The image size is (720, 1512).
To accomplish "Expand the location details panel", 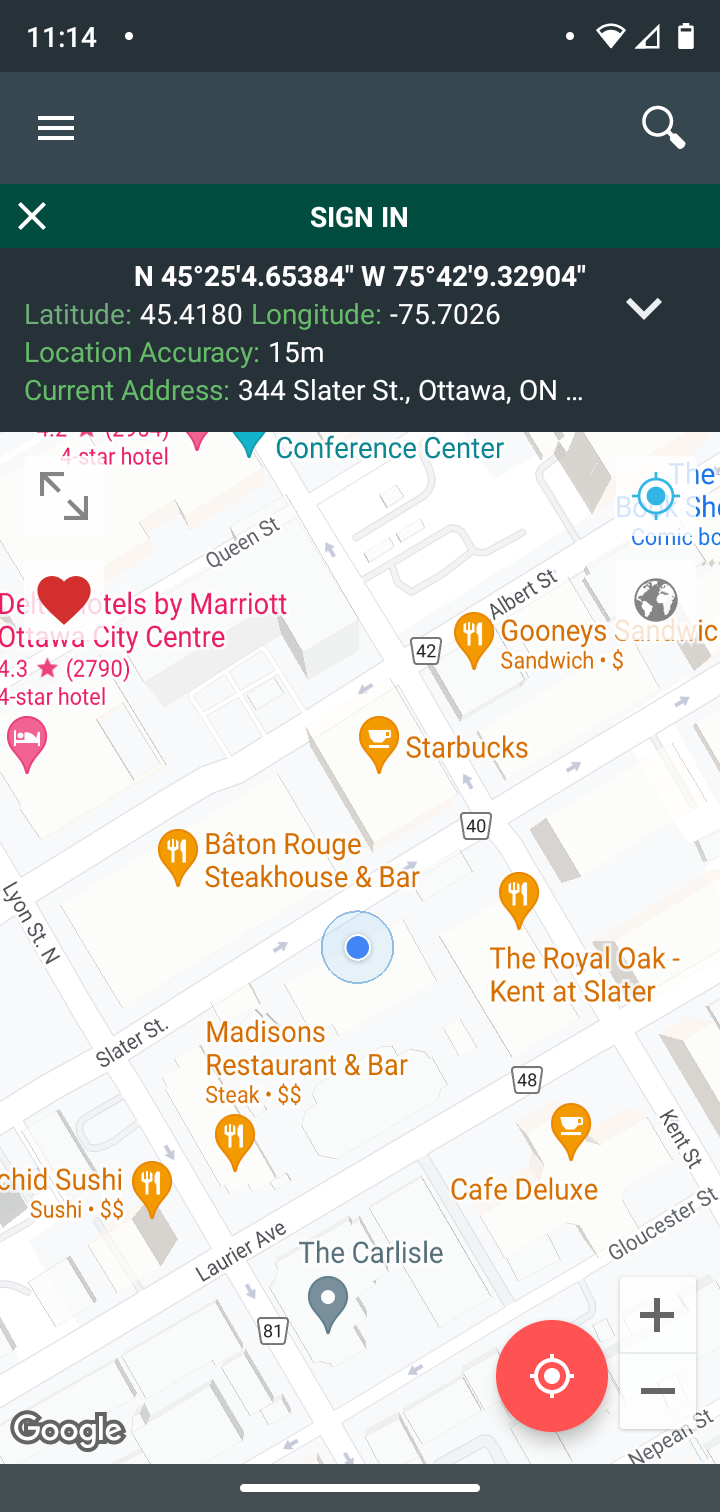I will tap(643, 309).
